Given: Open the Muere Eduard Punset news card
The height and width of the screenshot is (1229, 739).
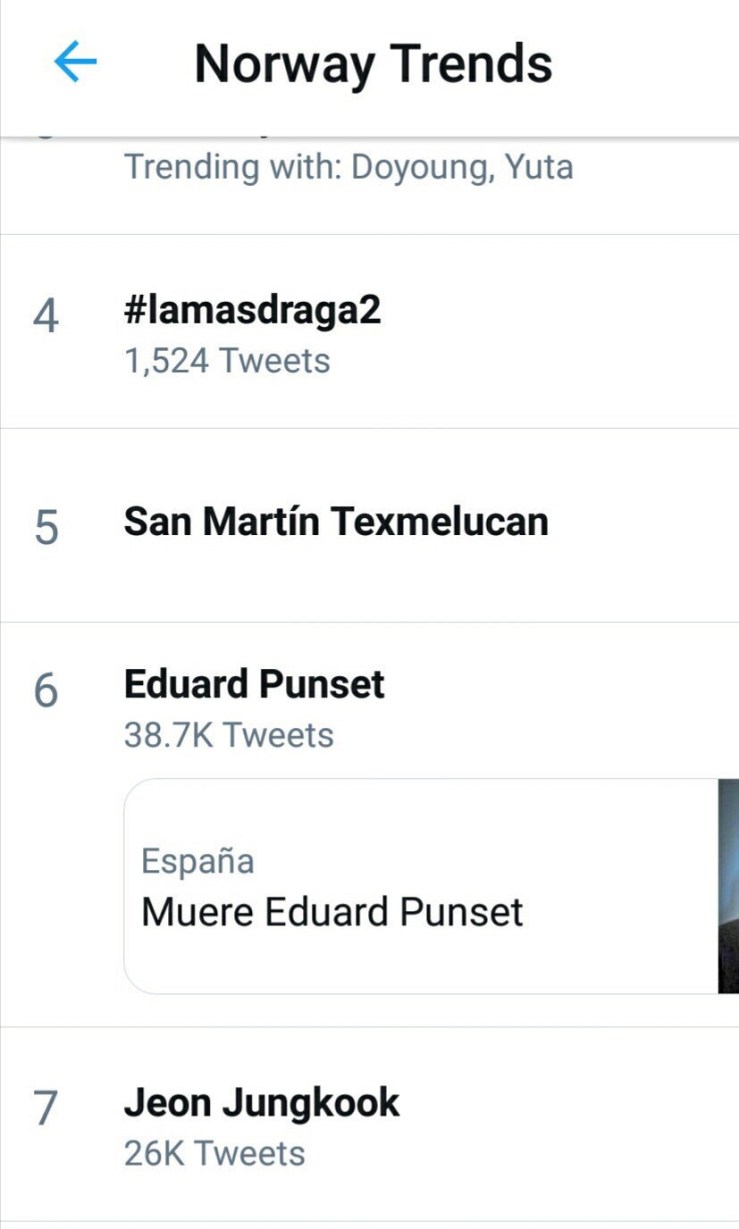Looking at the screenshot, I should point(420,886).
